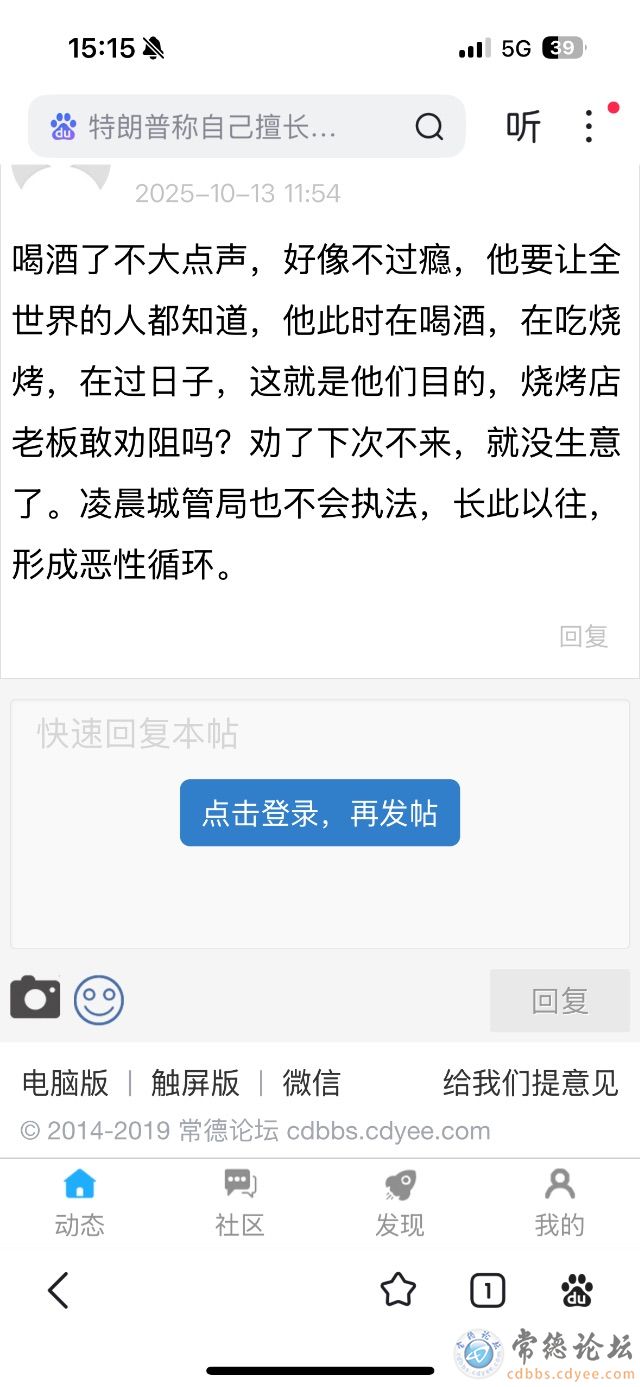Image resolution: width=640 pixels, height=1387 pixels.
Task: Focus the 快速回复本帖 reply box
Action: point(320,735)
